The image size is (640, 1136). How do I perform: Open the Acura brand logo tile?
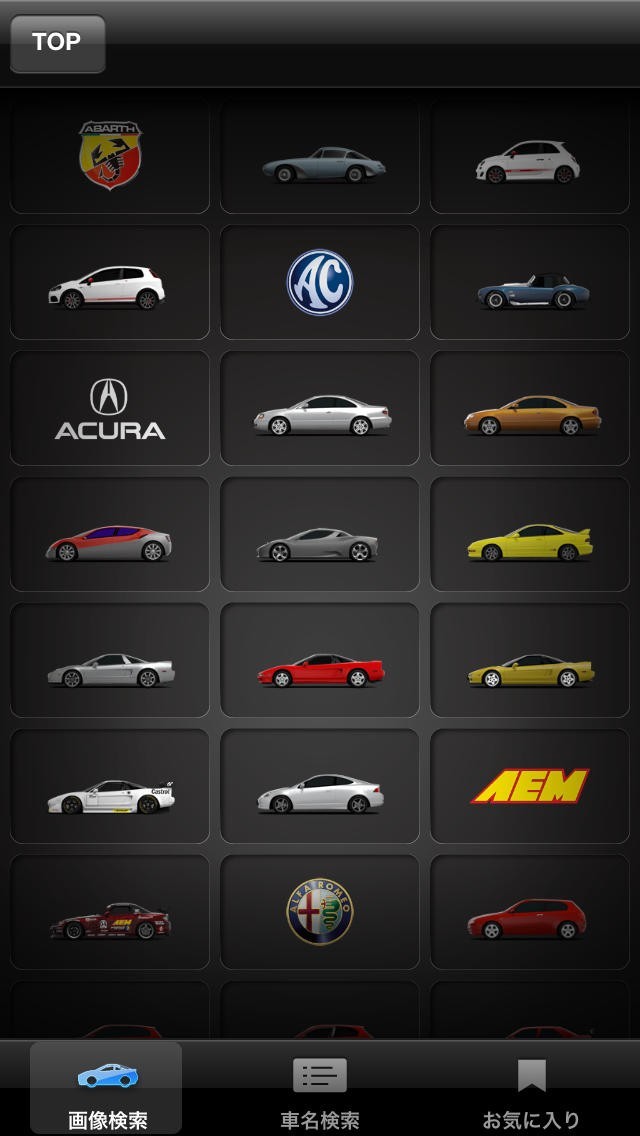click(x=110, y=408)
